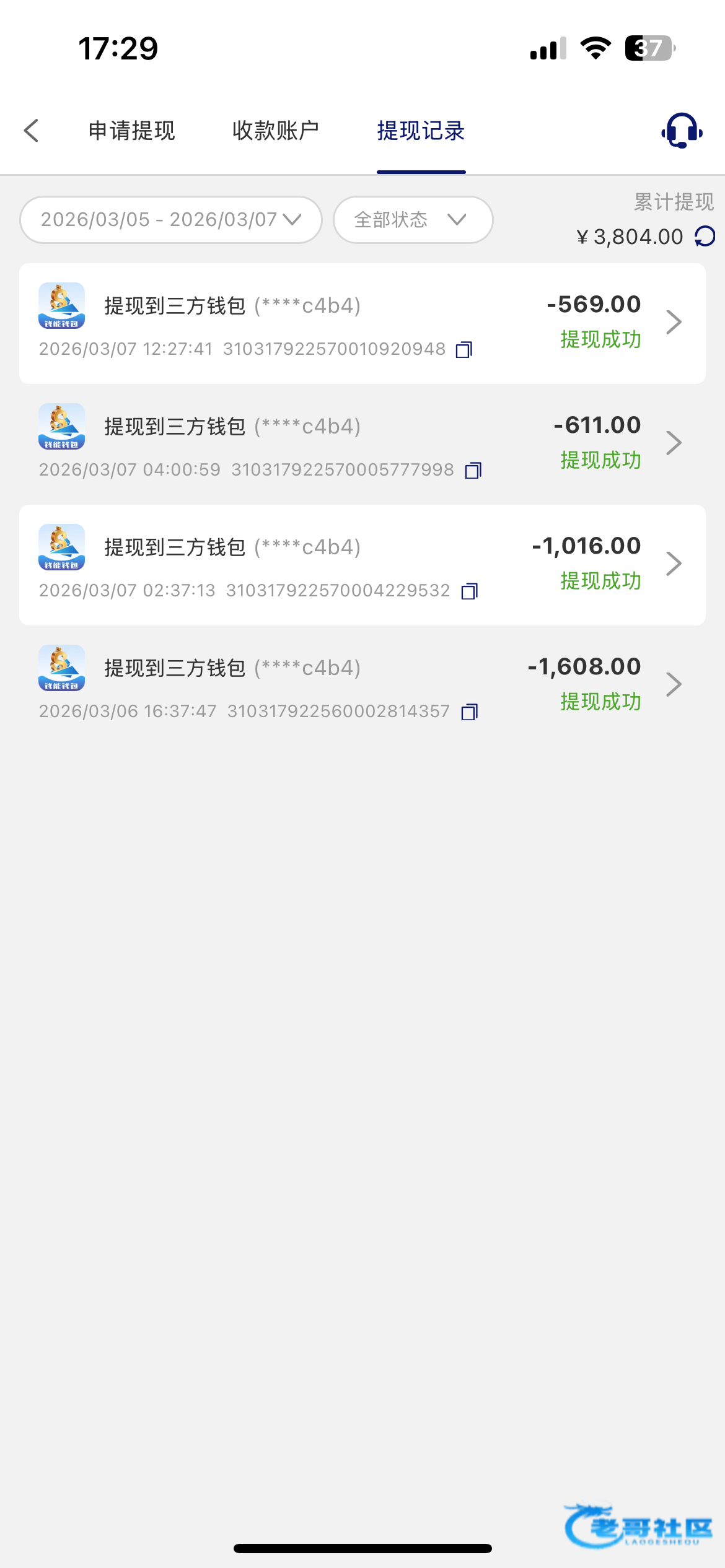Copy order number ending in 5777998

pos(473,471)
